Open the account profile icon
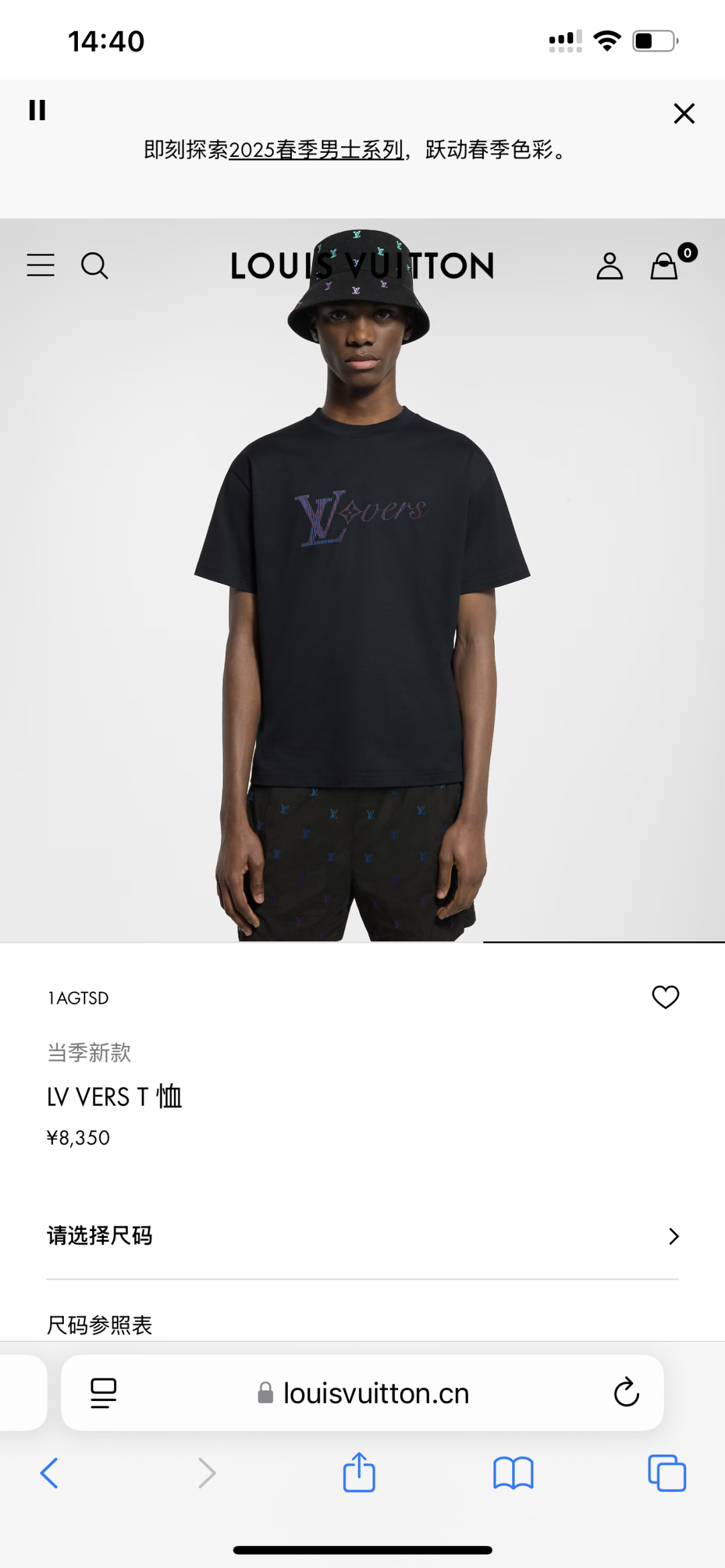This screenshot has width=725, height=1568. click(x=609, y=266)
